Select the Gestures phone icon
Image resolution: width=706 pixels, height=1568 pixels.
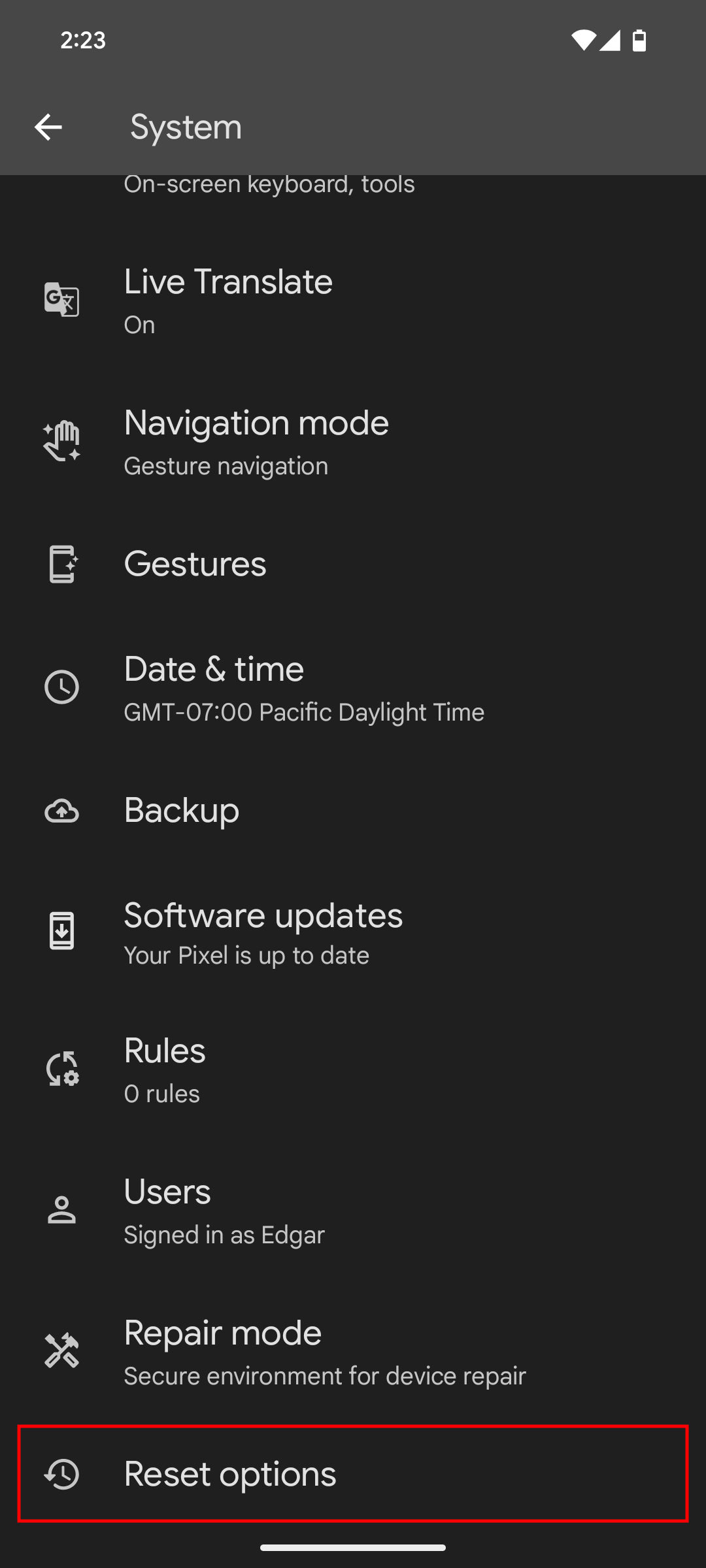click(x=62, y=565)
